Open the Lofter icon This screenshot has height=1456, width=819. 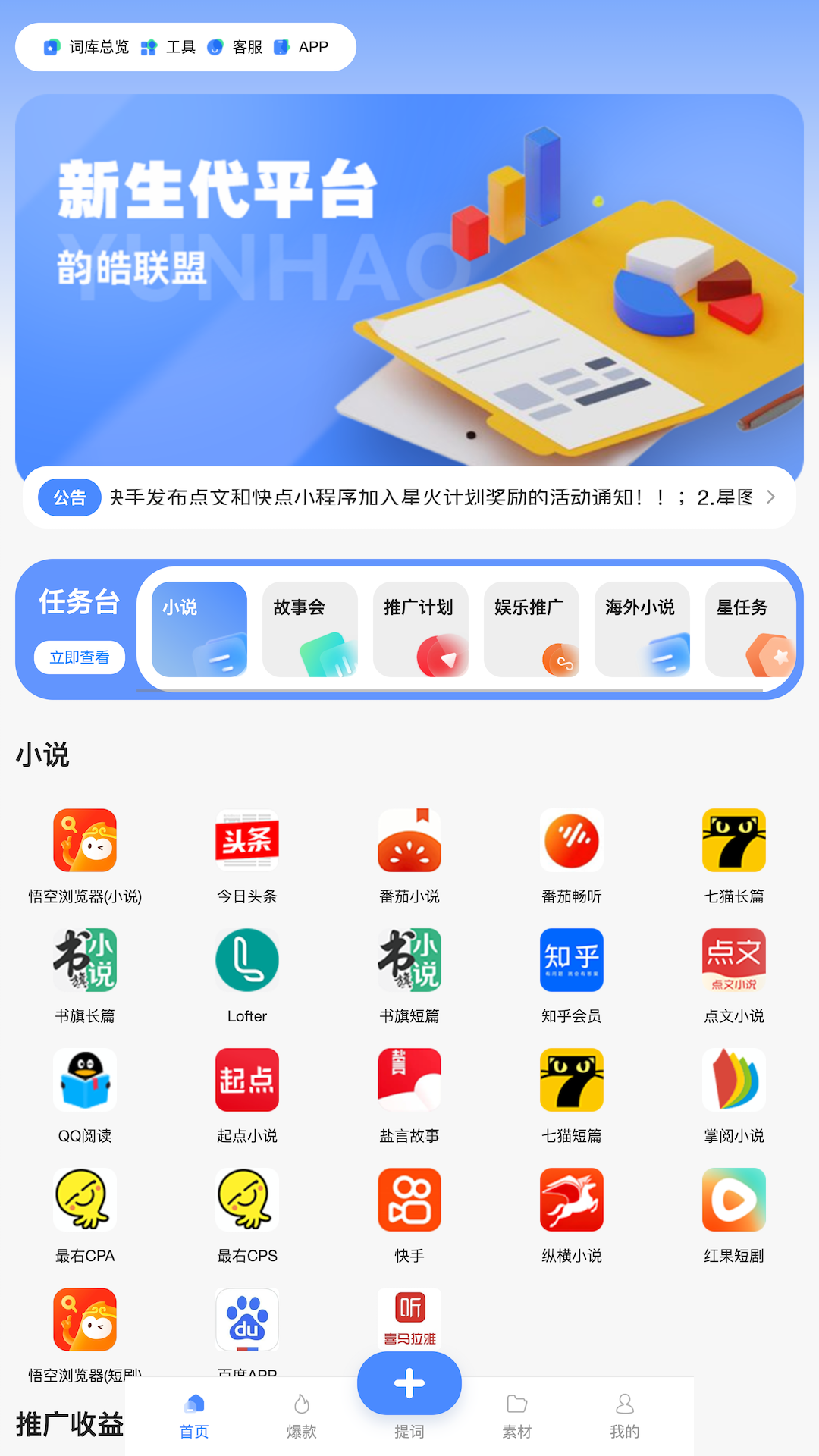point(247,960)
